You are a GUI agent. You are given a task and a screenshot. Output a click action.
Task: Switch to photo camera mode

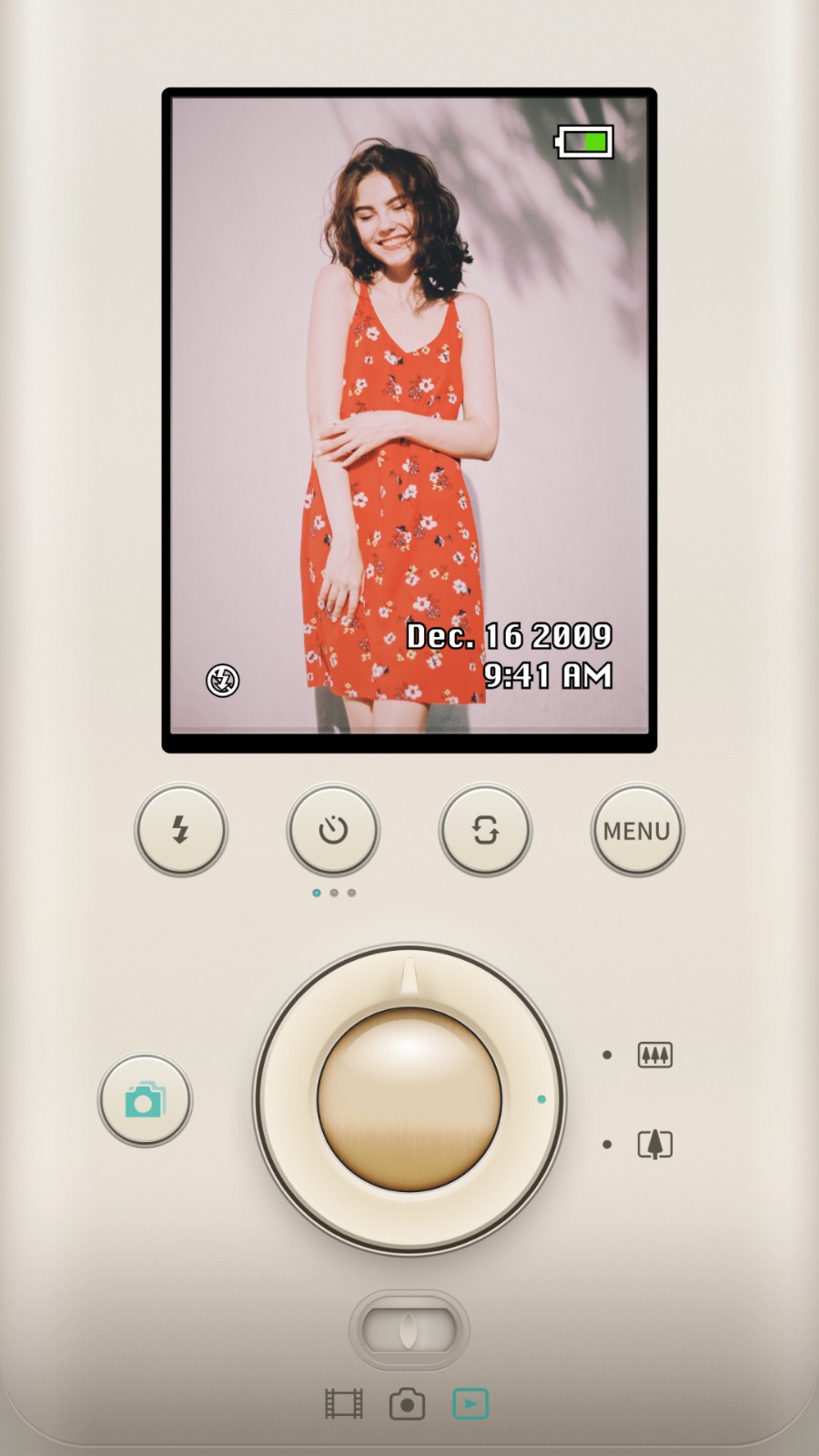[x=407, y=1403]
